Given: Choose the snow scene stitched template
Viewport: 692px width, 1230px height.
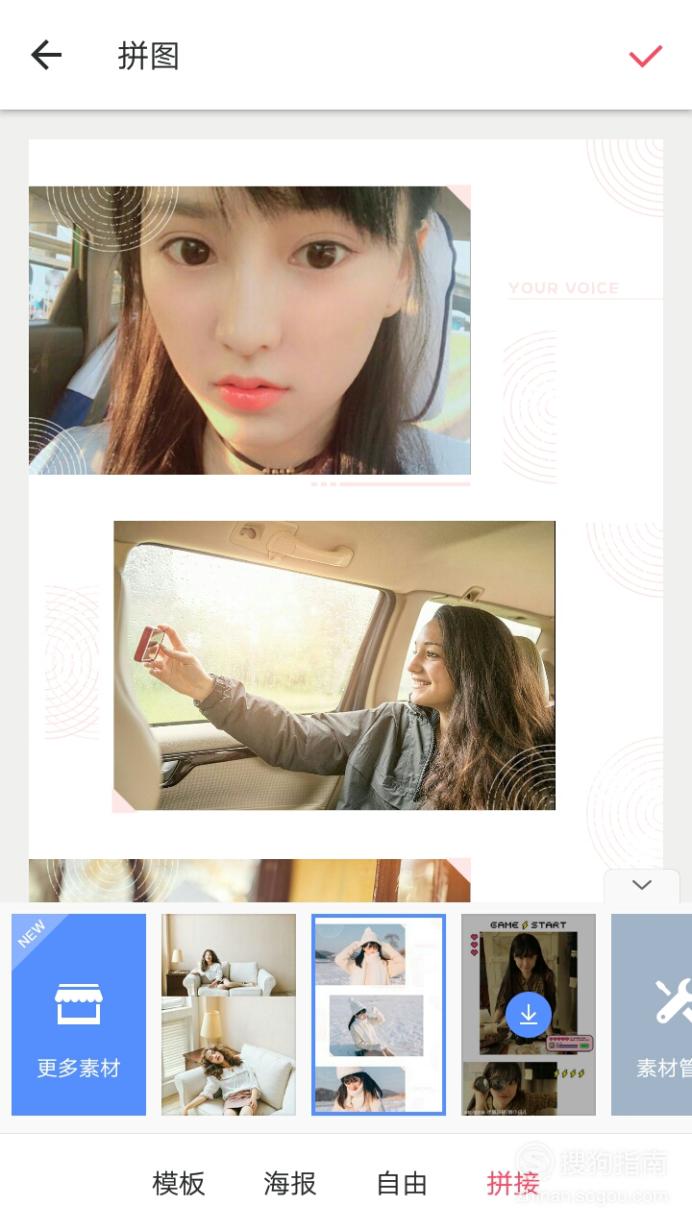Looking at the screenshot, I should coord(378,1014).
